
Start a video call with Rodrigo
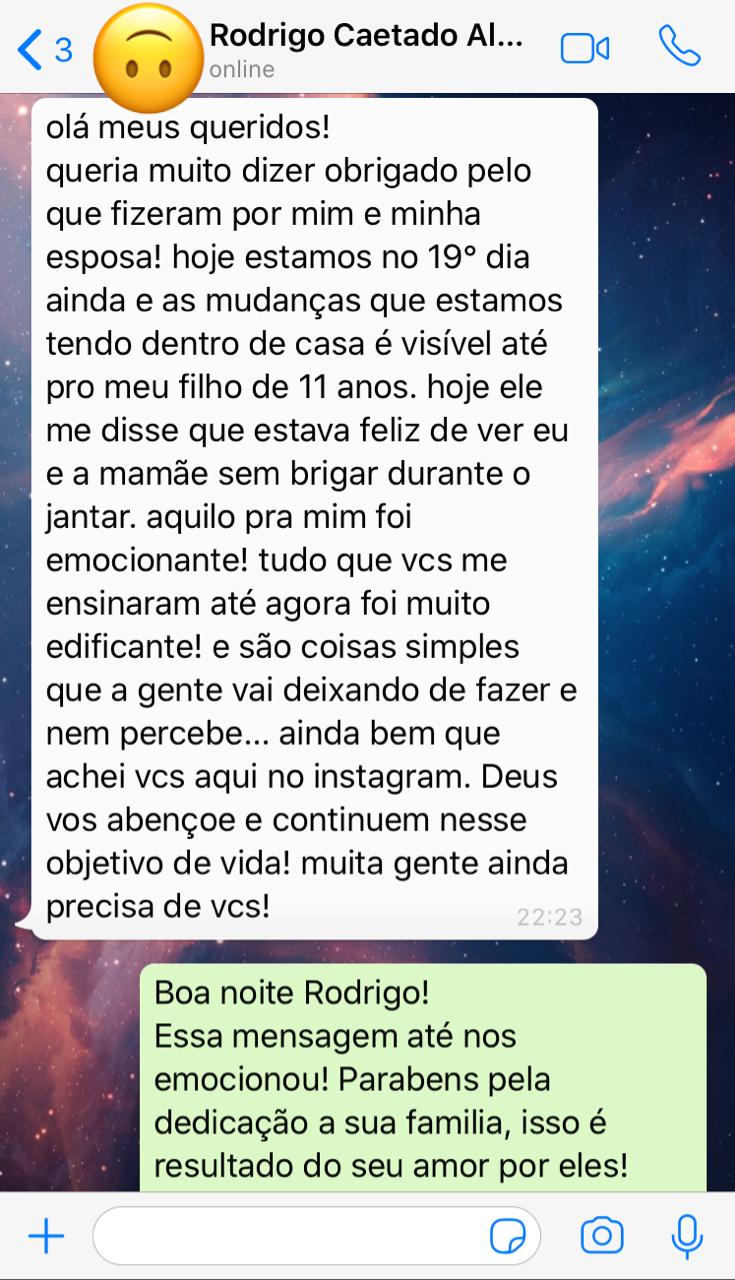pos(585,48)
